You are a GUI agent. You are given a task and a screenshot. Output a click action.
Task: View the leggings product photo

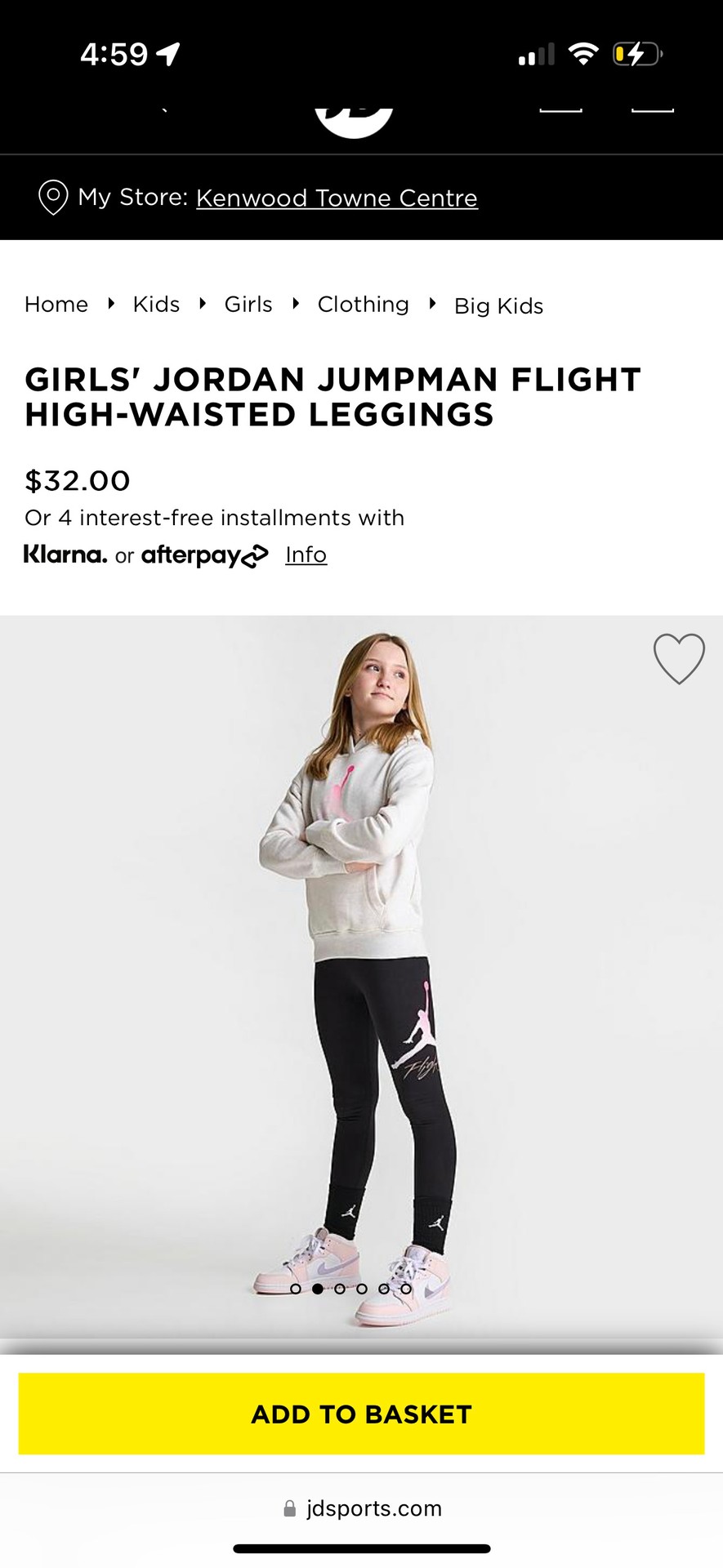pos(359,980)
